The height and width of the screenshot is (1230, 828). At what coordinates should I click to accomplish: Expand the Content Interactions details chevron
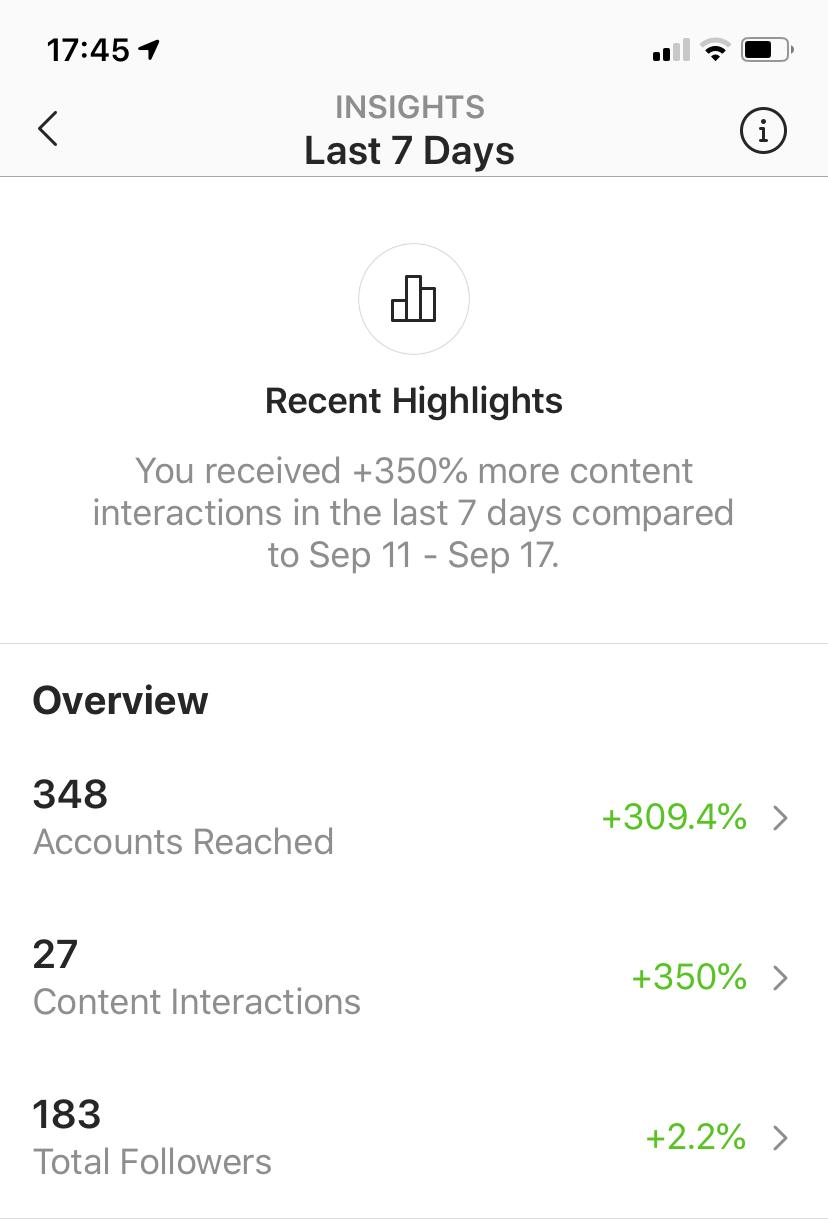point(781,978)
